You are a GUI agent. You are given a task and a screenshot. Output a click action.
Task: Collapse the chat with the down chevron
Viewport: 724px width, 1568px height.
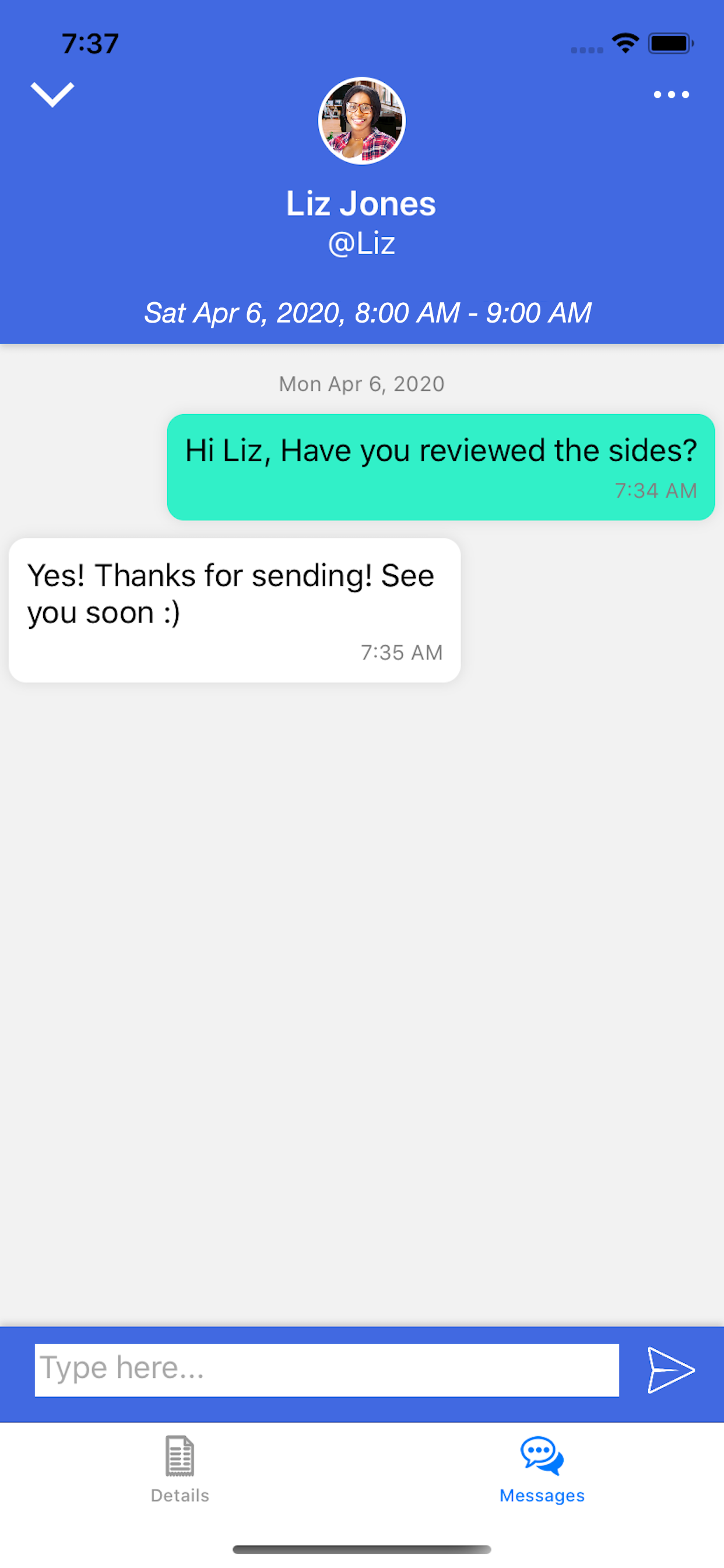click(x=52, y=94)
